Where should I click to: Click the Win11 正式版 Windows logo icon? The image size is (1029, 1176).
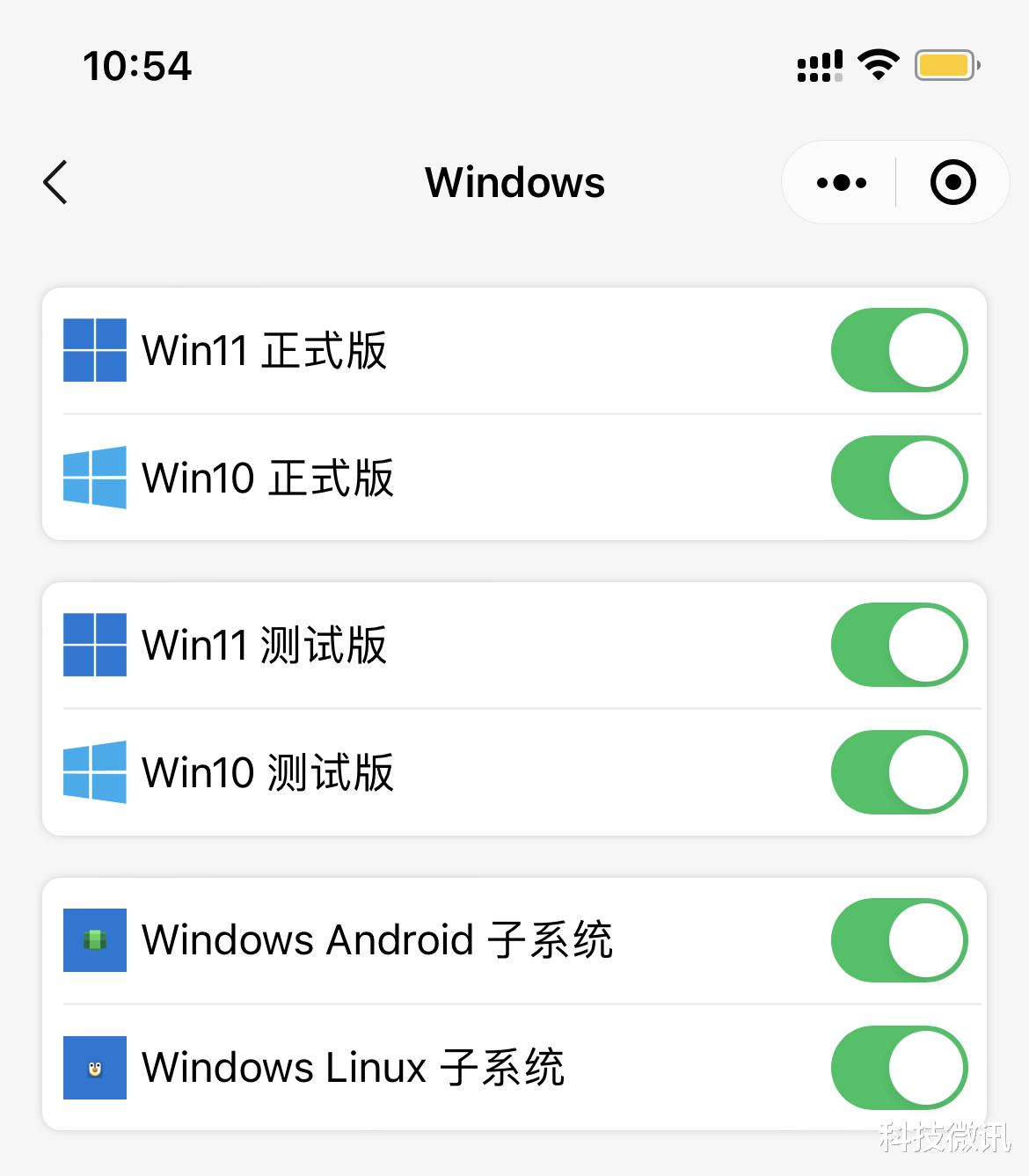coord(93,349)
